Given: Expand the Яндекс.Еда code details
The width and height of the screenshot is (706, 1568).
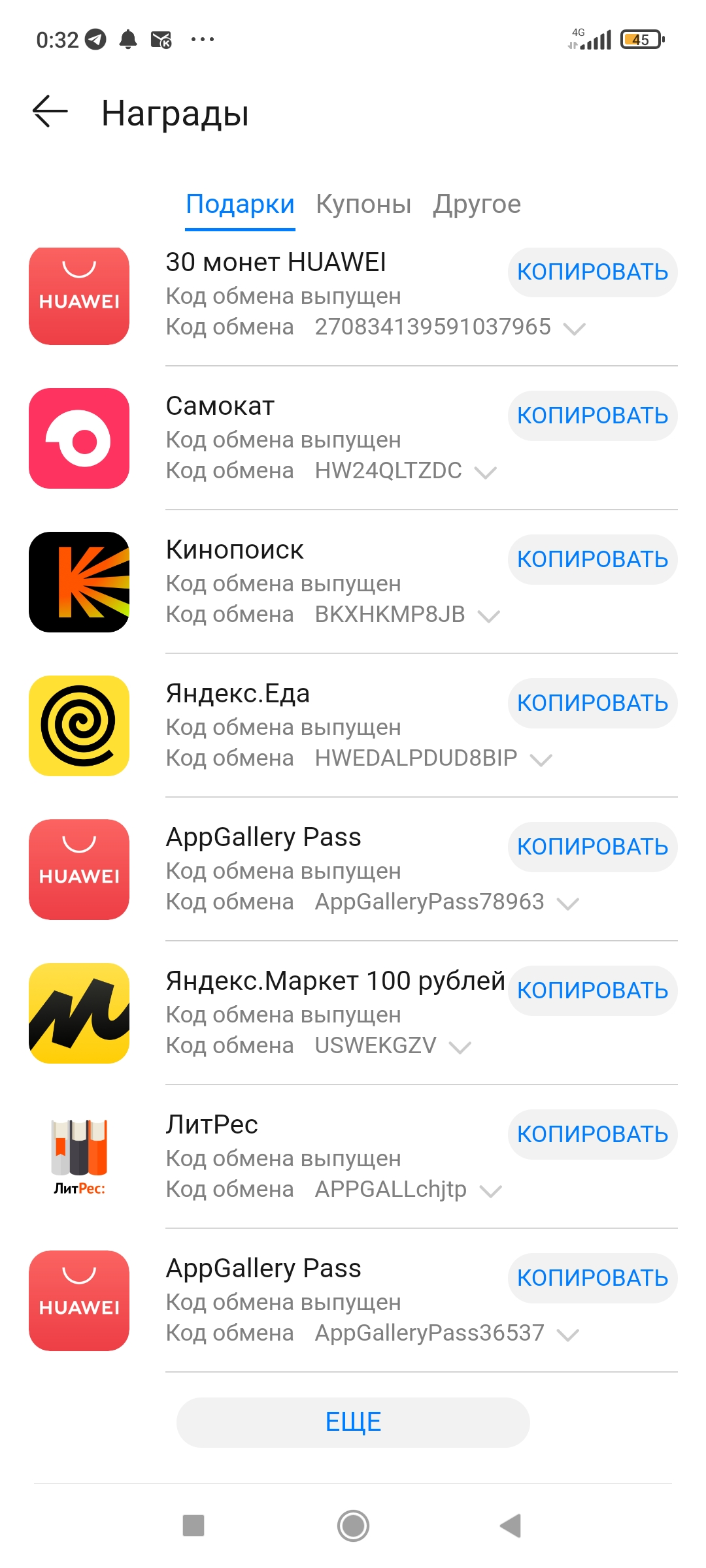Looking at the screenshot, I should point(541,760).
